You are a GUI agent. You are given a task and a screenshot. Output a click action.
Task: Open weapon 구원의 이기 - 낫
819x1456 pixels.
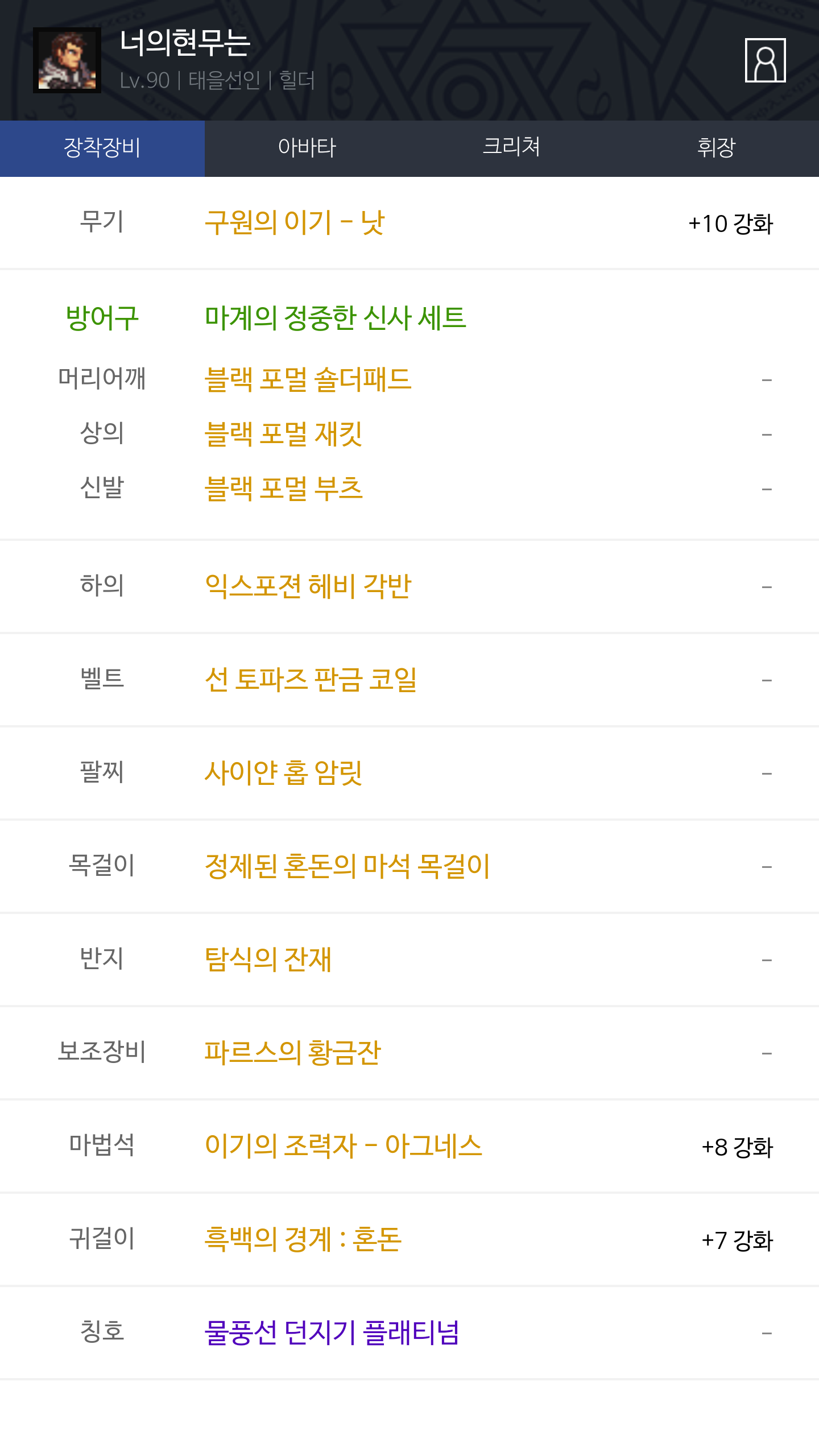point(295,222)
